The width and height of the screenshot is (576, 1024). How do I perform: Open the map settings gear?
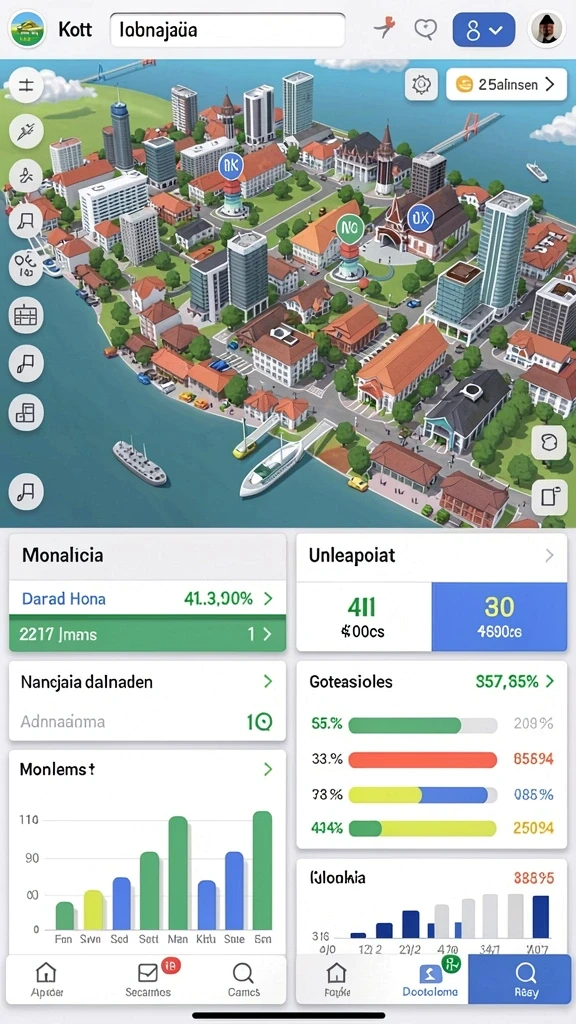pos(421,84)
